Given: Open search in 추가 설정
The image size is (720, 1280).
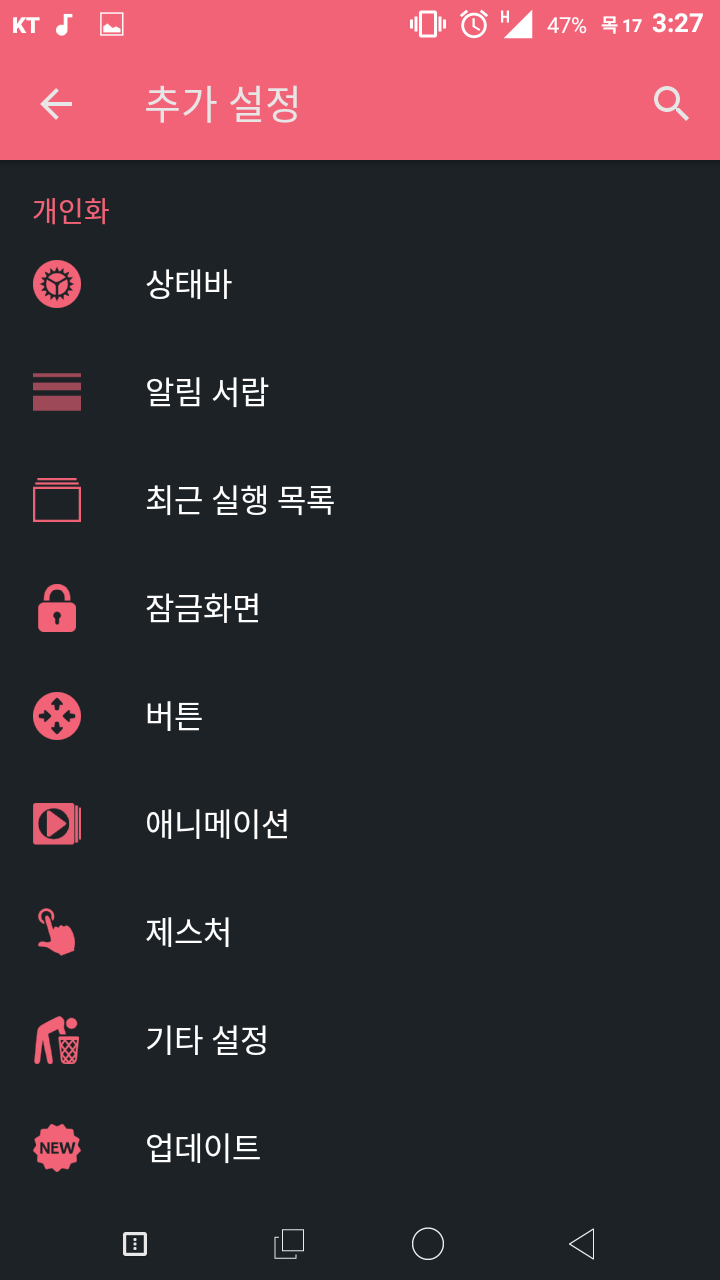Looking at the screenshot, I should click(671, 104).
